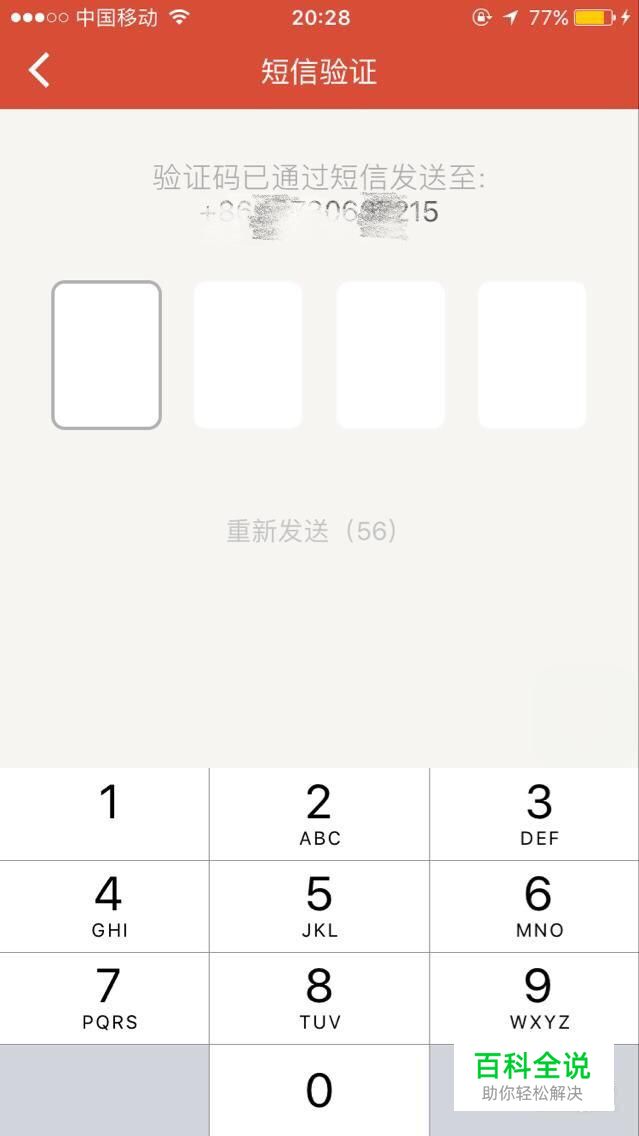The image size is (639, 1136).
Task: Go back from SMS verification page
Action: pos(39,71)
